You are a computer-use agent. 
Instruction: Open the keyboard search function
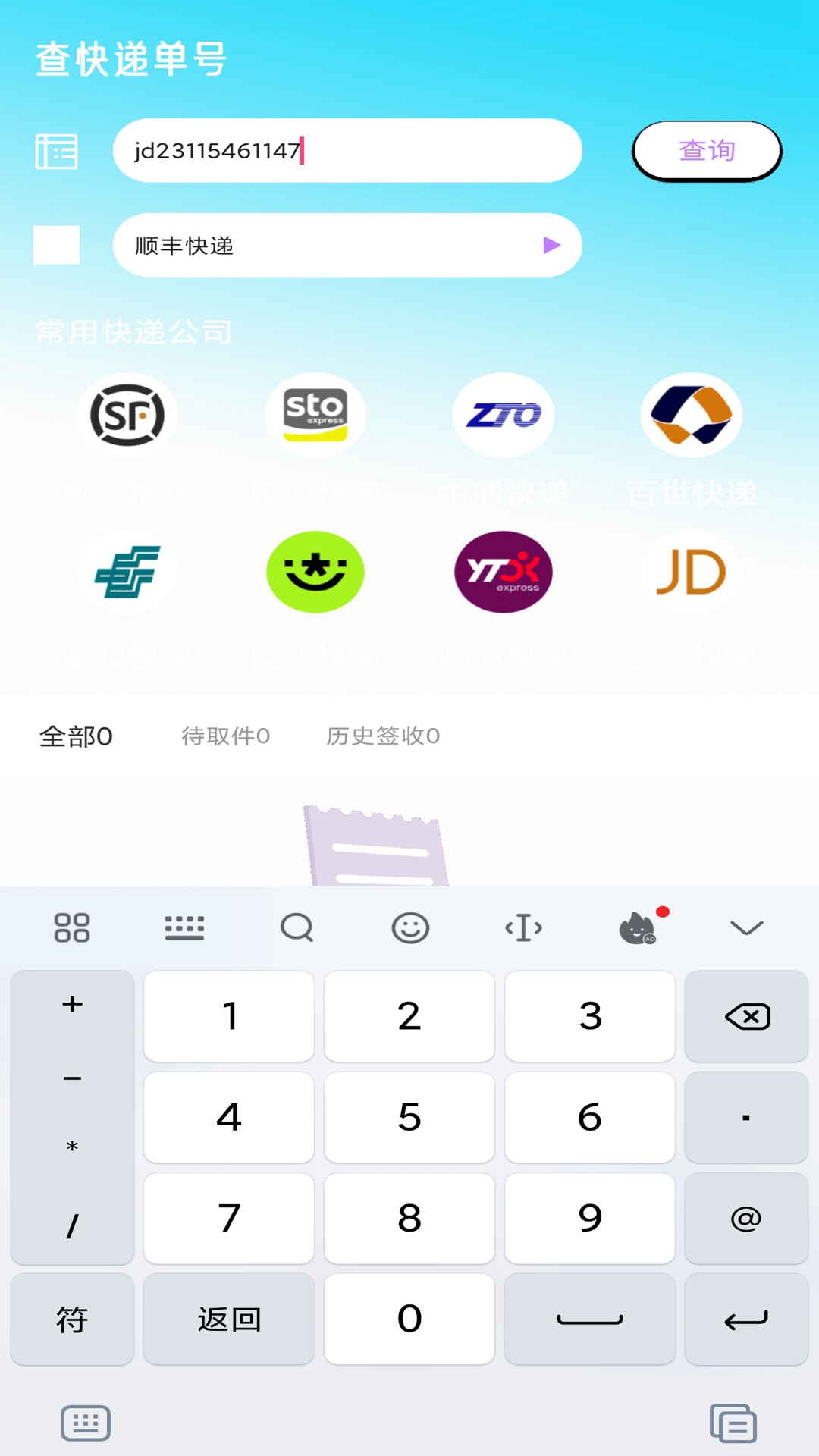[x=297, y=927]
